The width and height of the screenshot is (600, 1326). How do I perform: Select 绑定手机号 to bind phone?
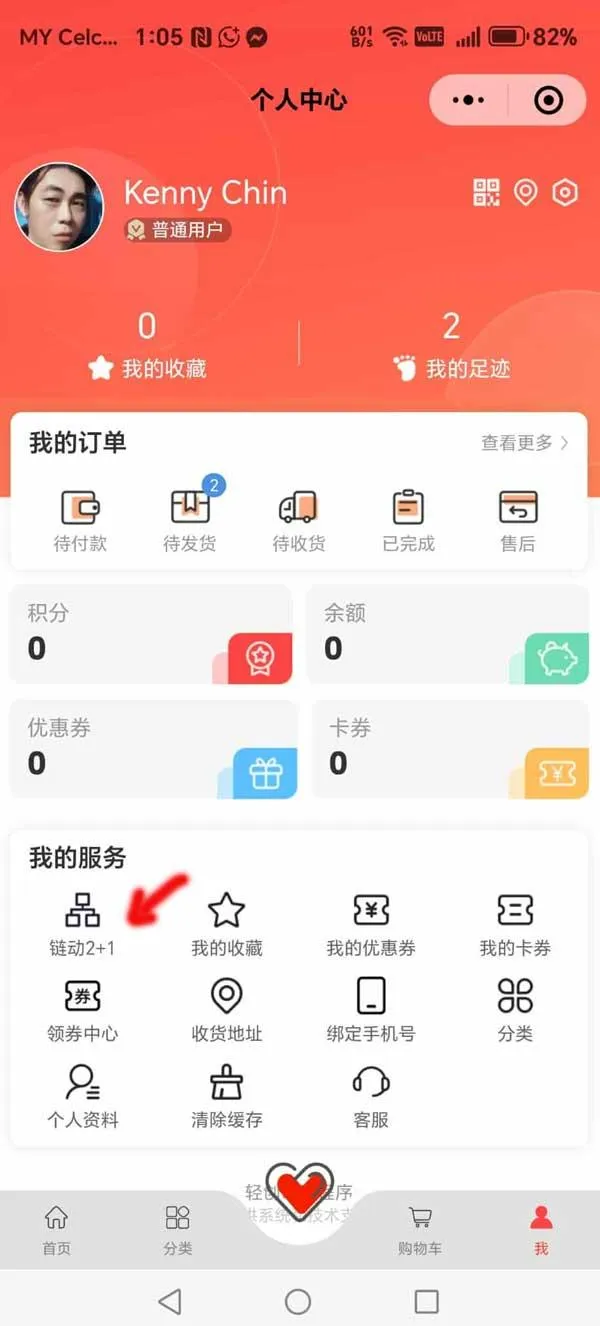[x=371, y=1011]
